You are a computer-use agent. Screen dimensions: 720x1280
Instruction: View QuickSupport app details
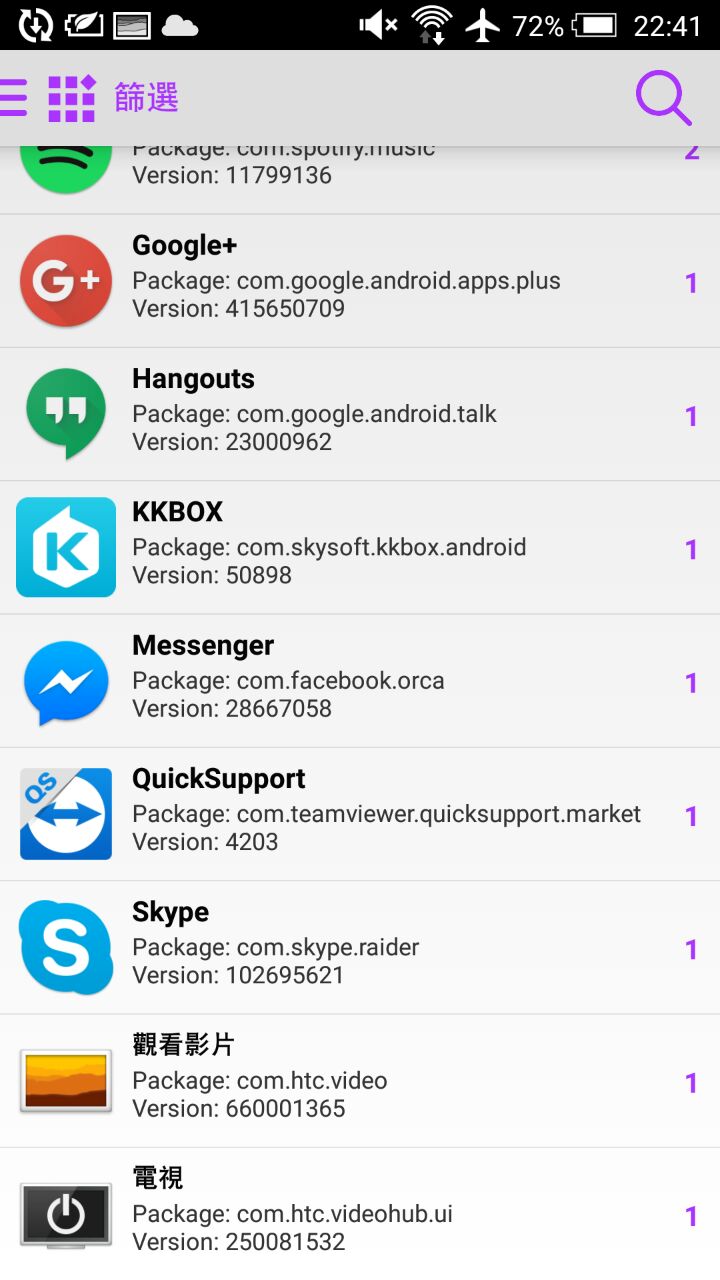360,814
